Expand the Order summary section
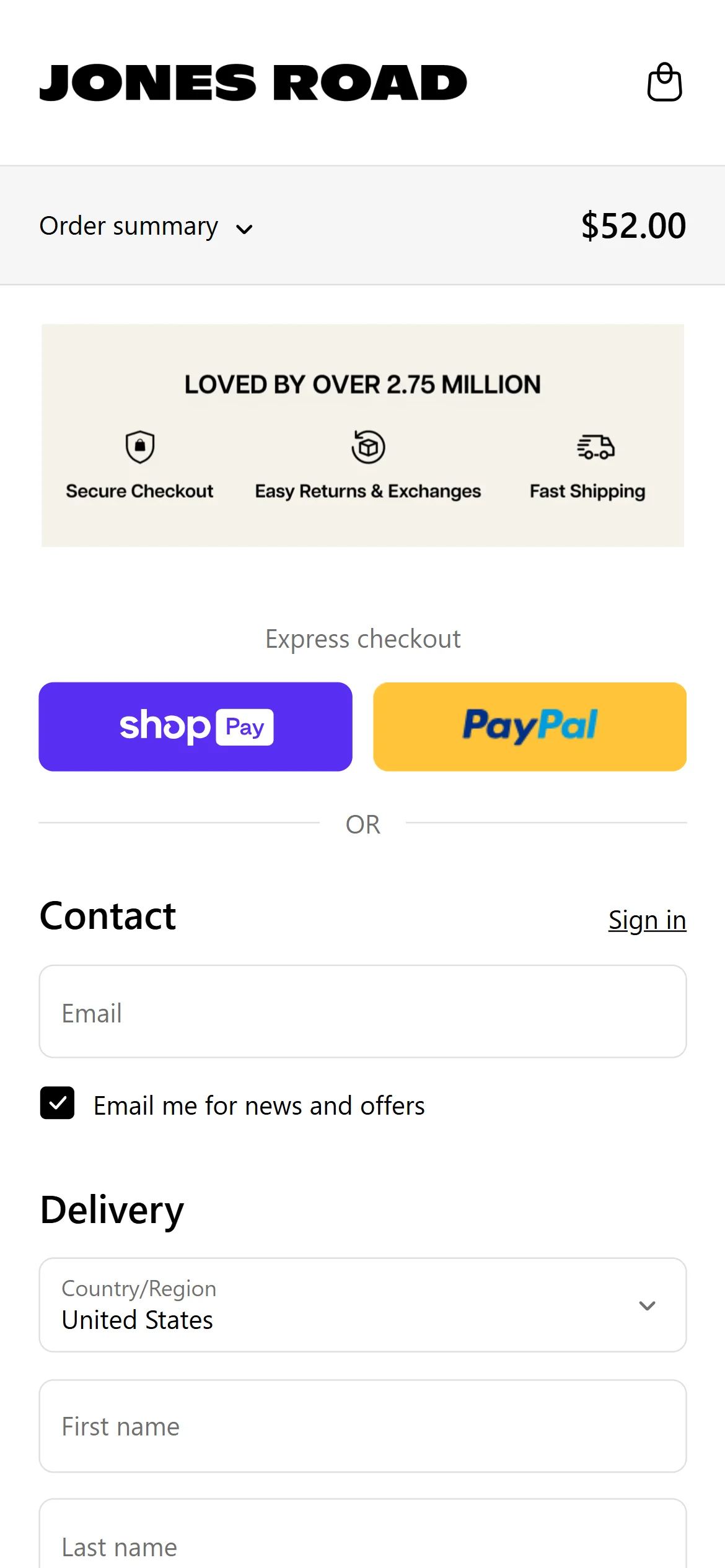 click(x=146, y=226)
